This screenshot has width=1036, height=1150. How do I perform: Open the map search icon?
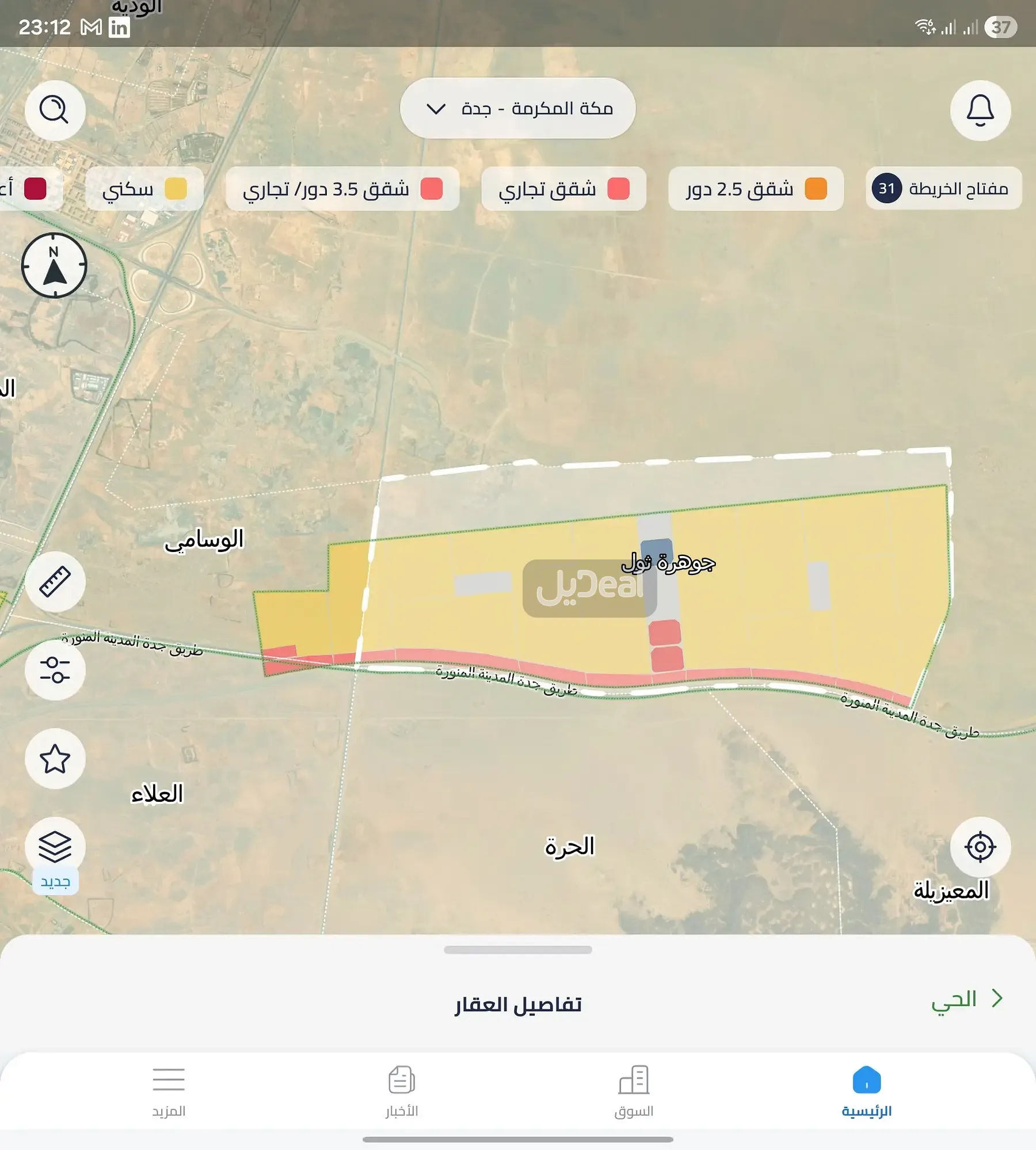tap(55, 110)
